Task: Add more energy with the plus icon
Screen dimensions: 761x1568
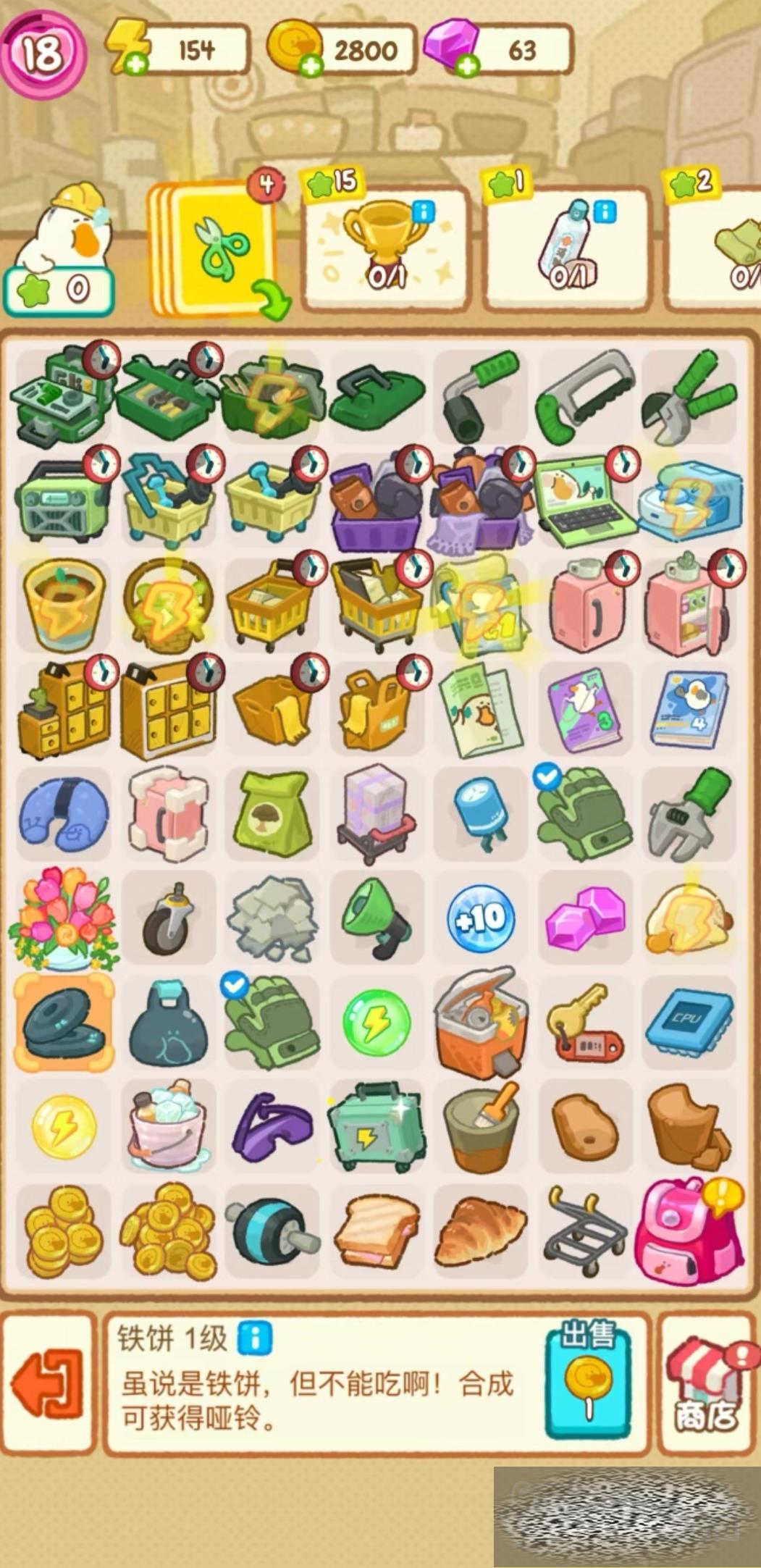Action: tap(135, 66)
